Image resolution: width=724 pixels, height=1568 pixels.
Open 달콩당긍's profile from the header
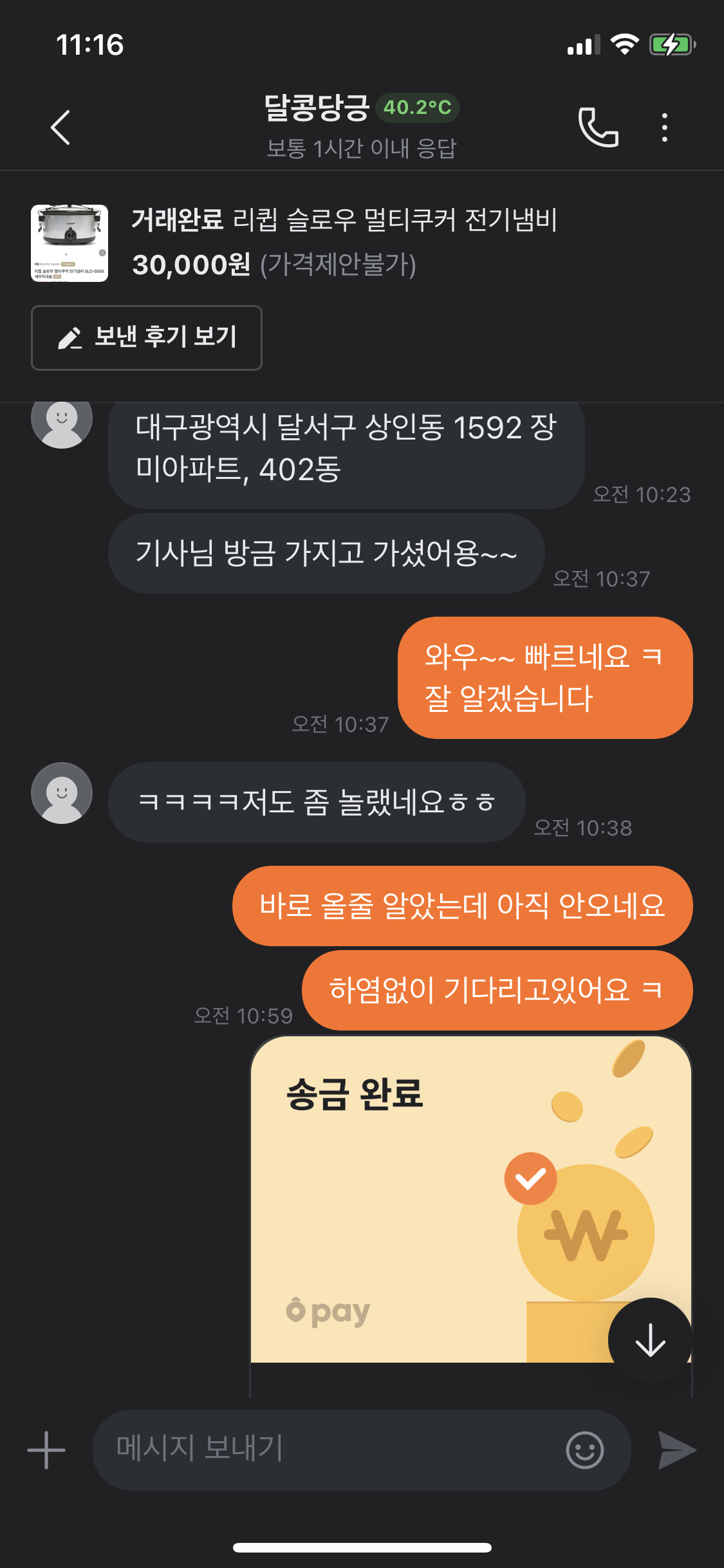tap(317, 108)
